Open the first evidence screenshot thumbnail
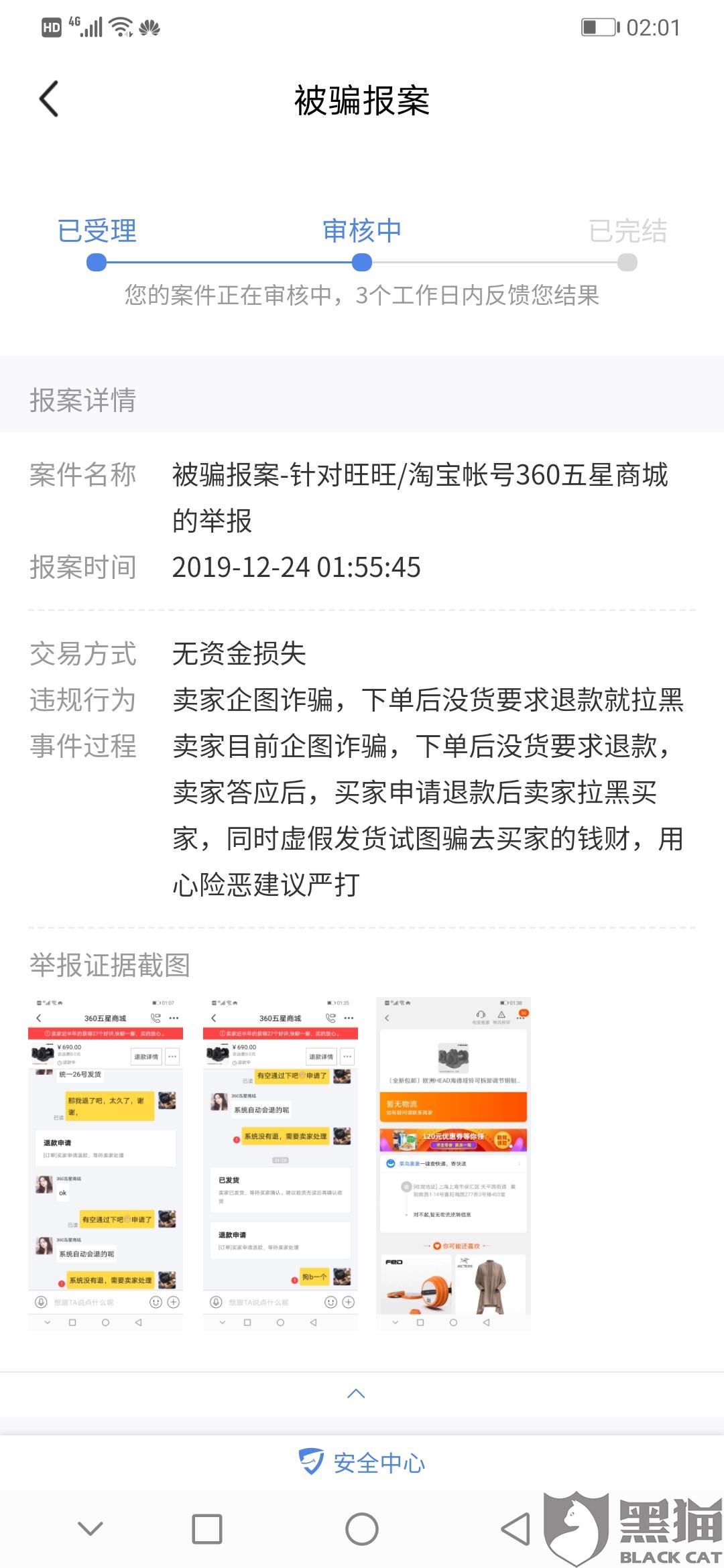Image resolution: width=724 pixels, height=1568 pixels. tap(105, 1164)
